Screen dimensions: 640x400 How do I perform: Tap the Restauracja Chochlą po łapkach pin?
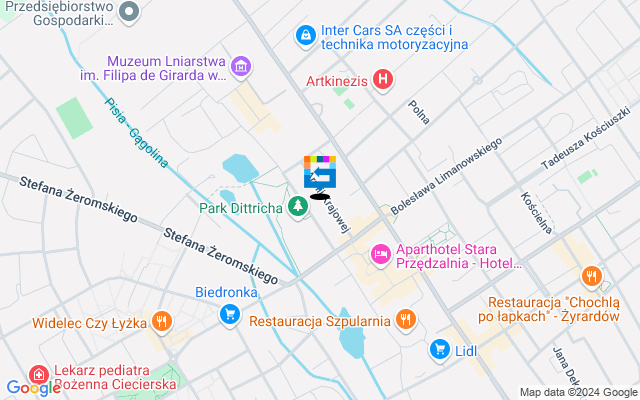(x=591, y=275)
